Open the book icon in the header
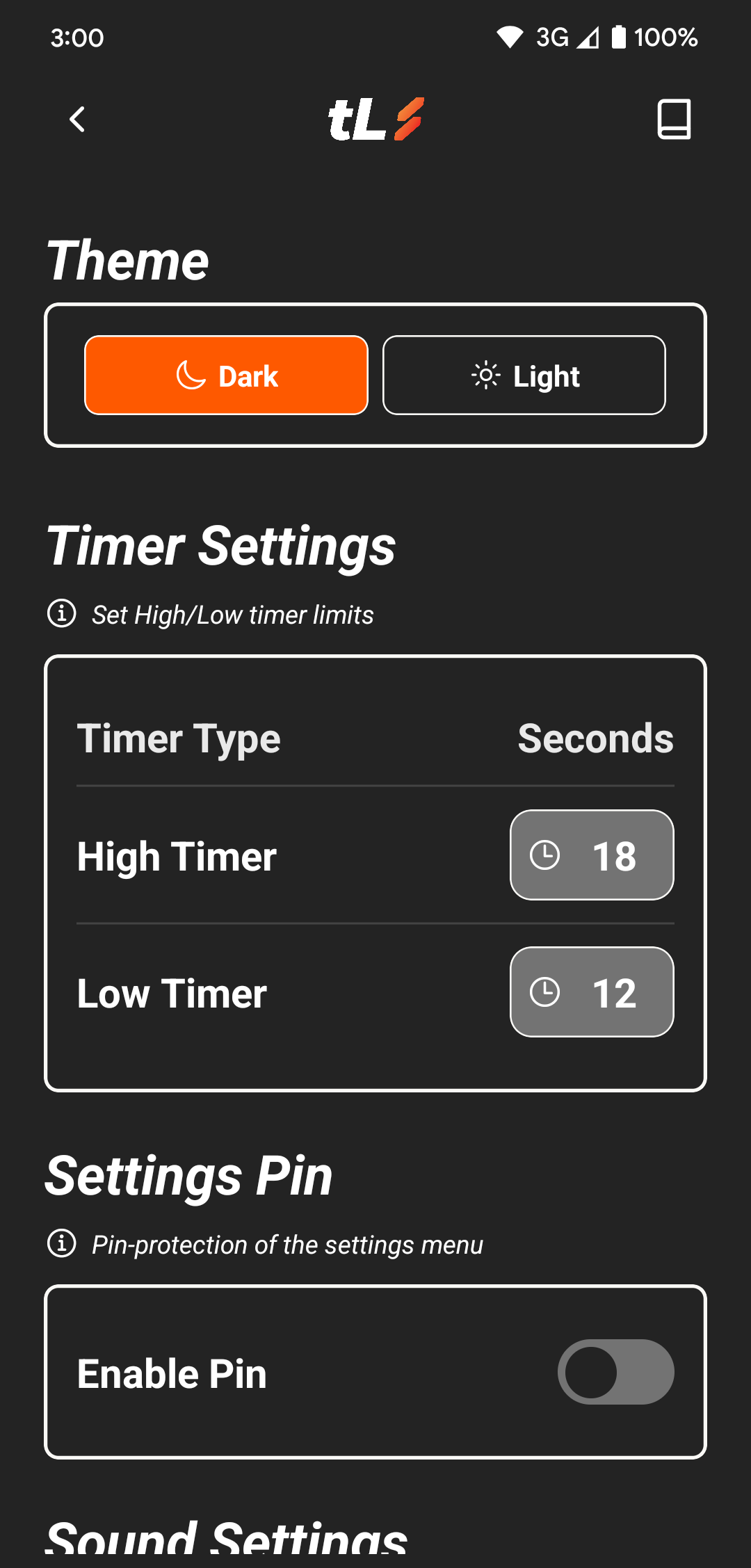The width and height of the screenshot is (751, 1568). 674,119
